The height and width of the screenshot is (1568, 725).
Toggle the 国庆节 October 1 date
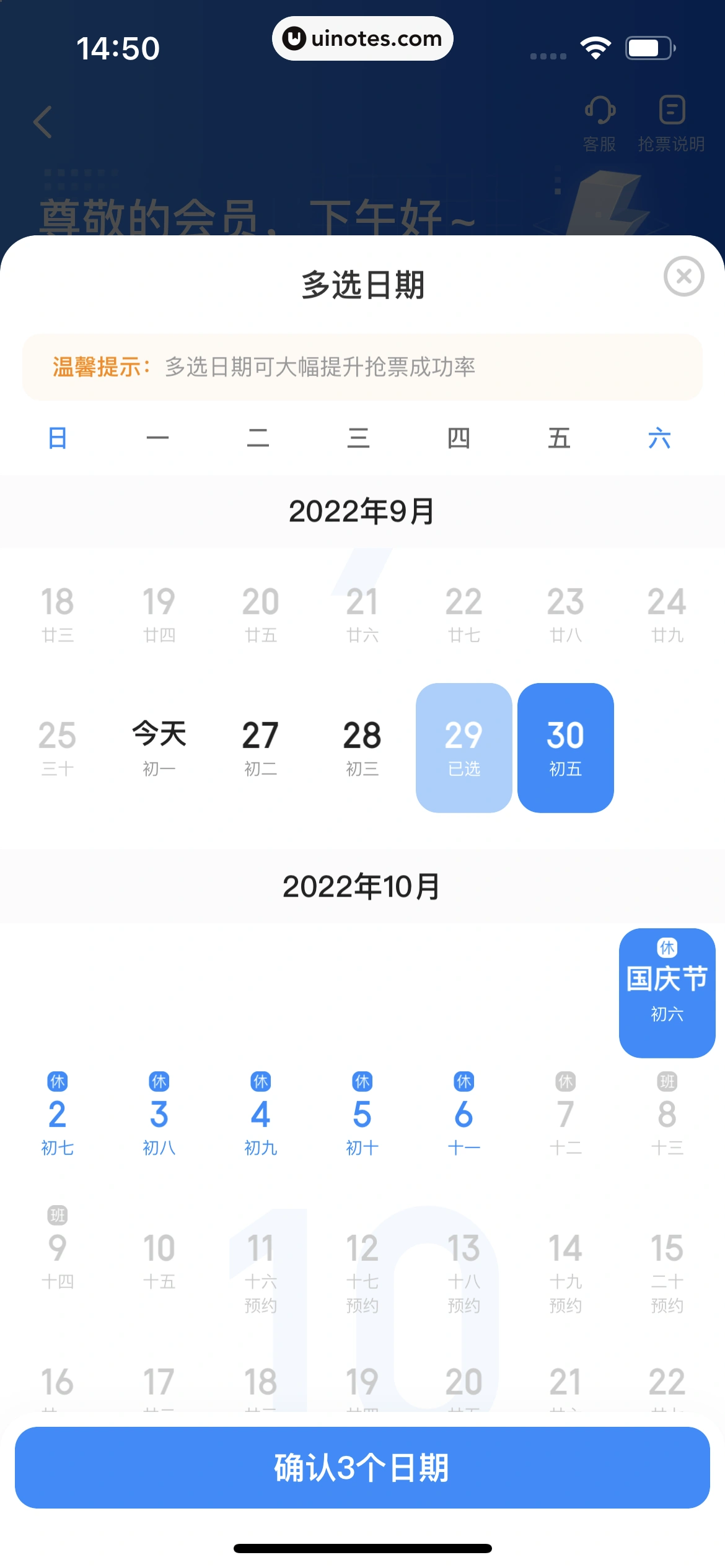click(667, 993)
